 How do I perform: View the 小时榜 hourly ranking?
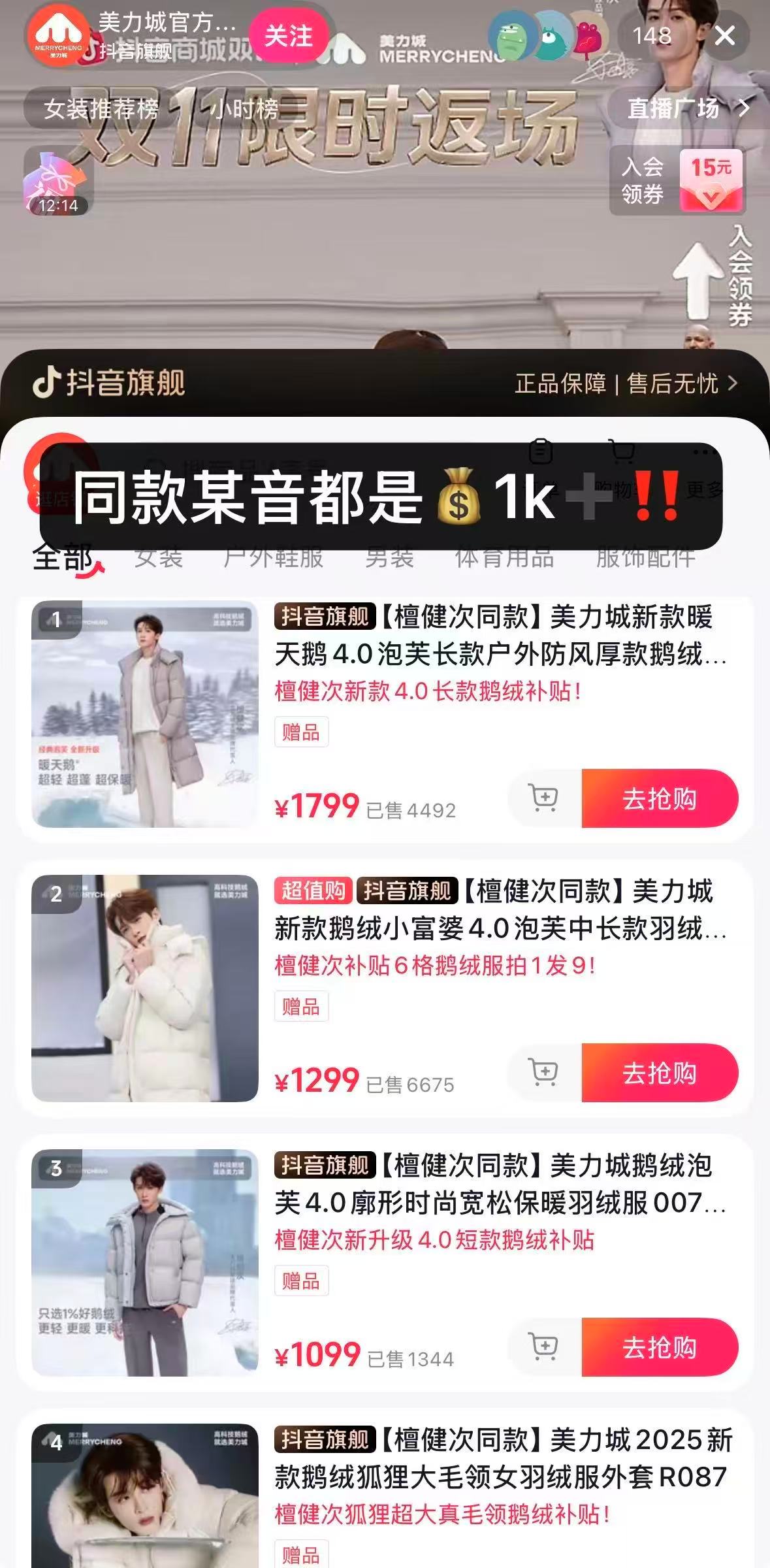pyautogui.click(x=244, y=108)
